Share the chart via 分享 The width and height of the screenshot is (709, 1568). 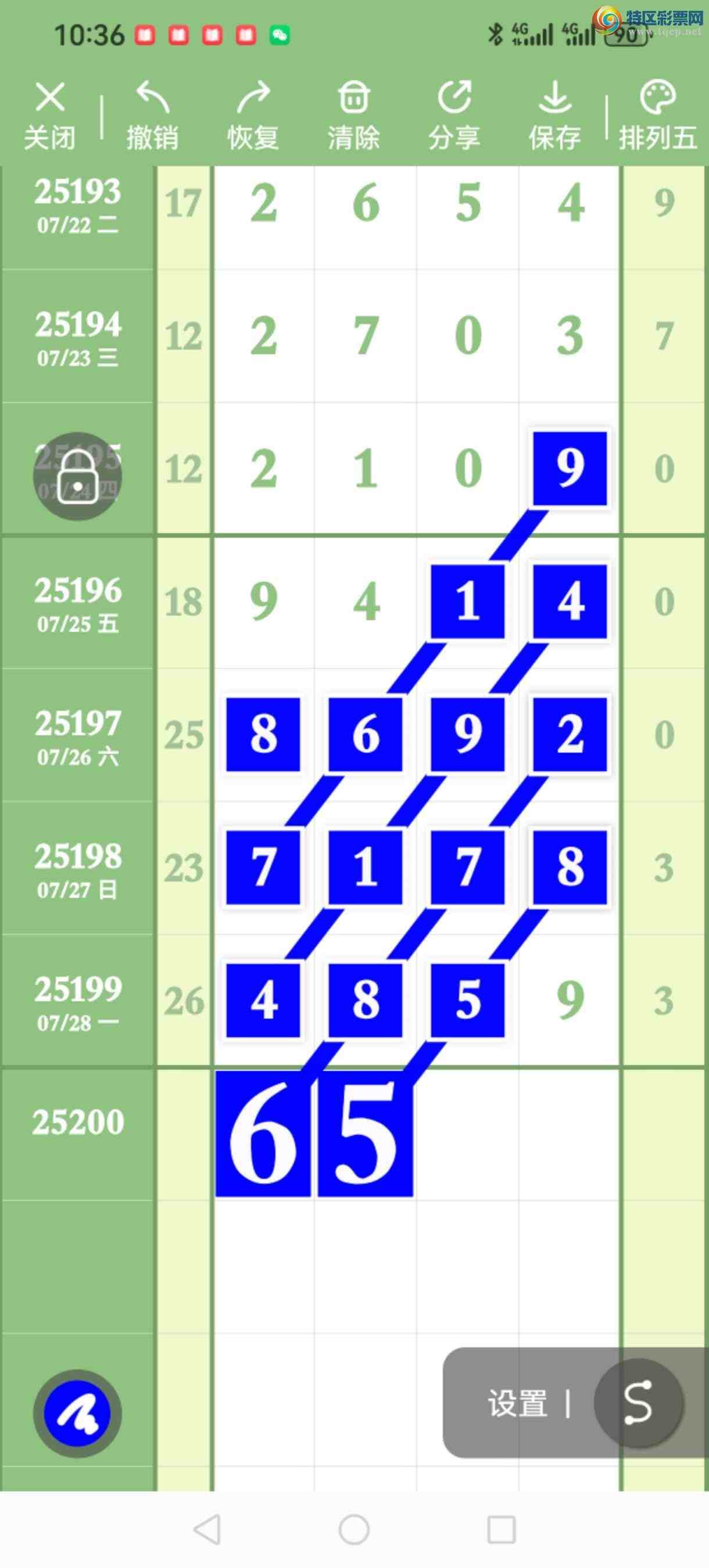[x=454, y=116]
